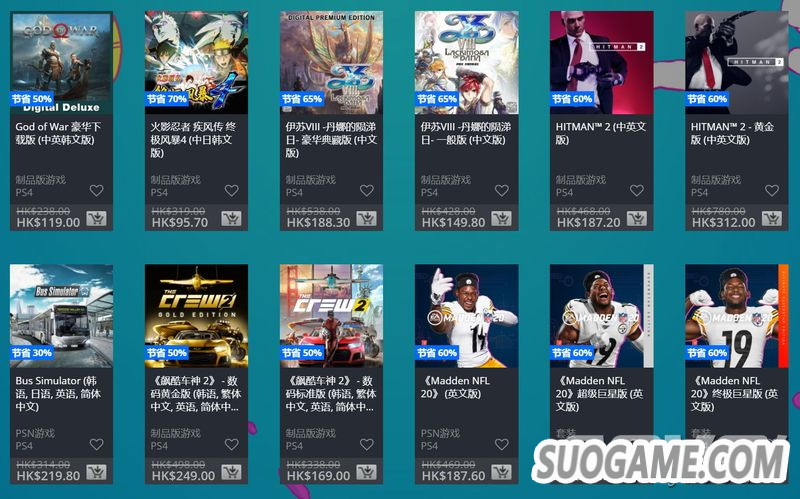Screen dimensions: 800x499
Task: Add 伊苏VIII 一般版 to the cart
Action: (502, 219)
